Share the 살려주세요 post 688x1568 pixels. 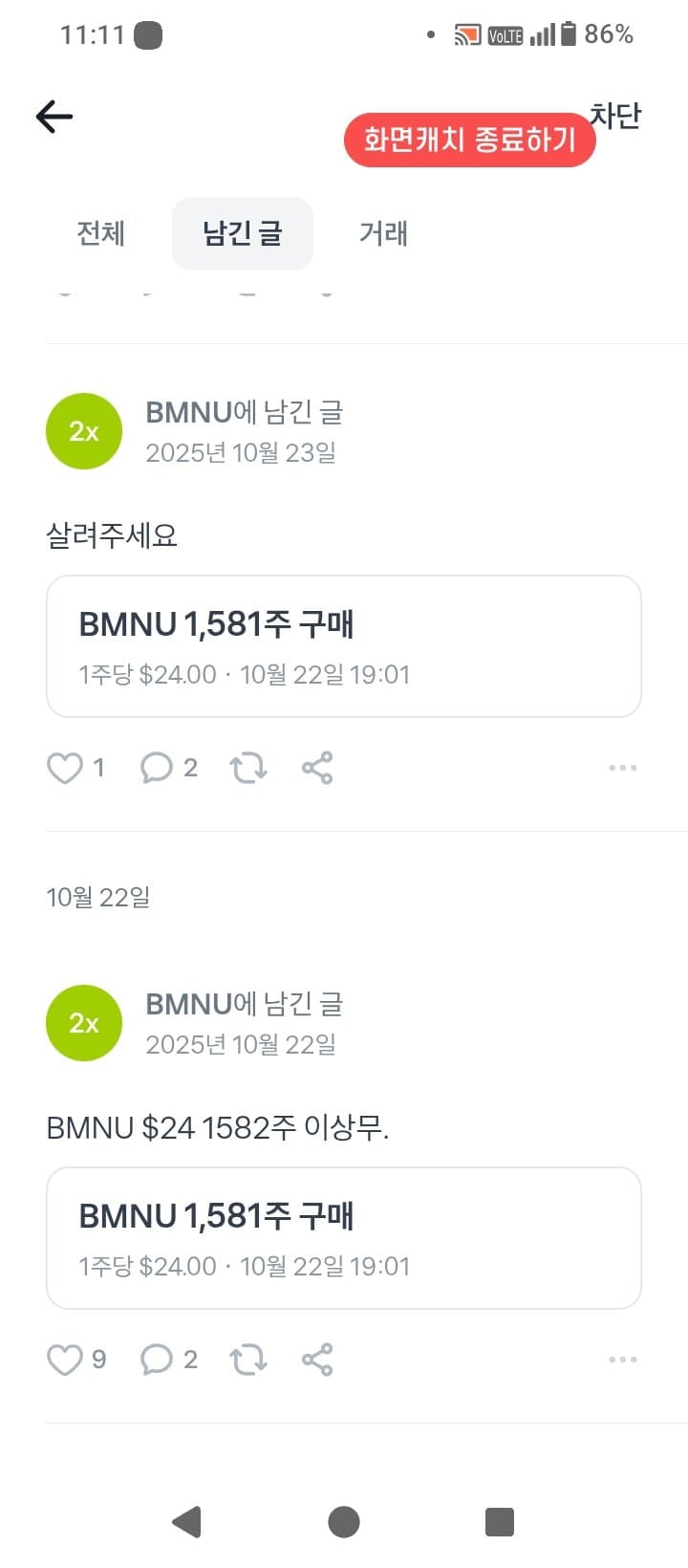[317, 768]
